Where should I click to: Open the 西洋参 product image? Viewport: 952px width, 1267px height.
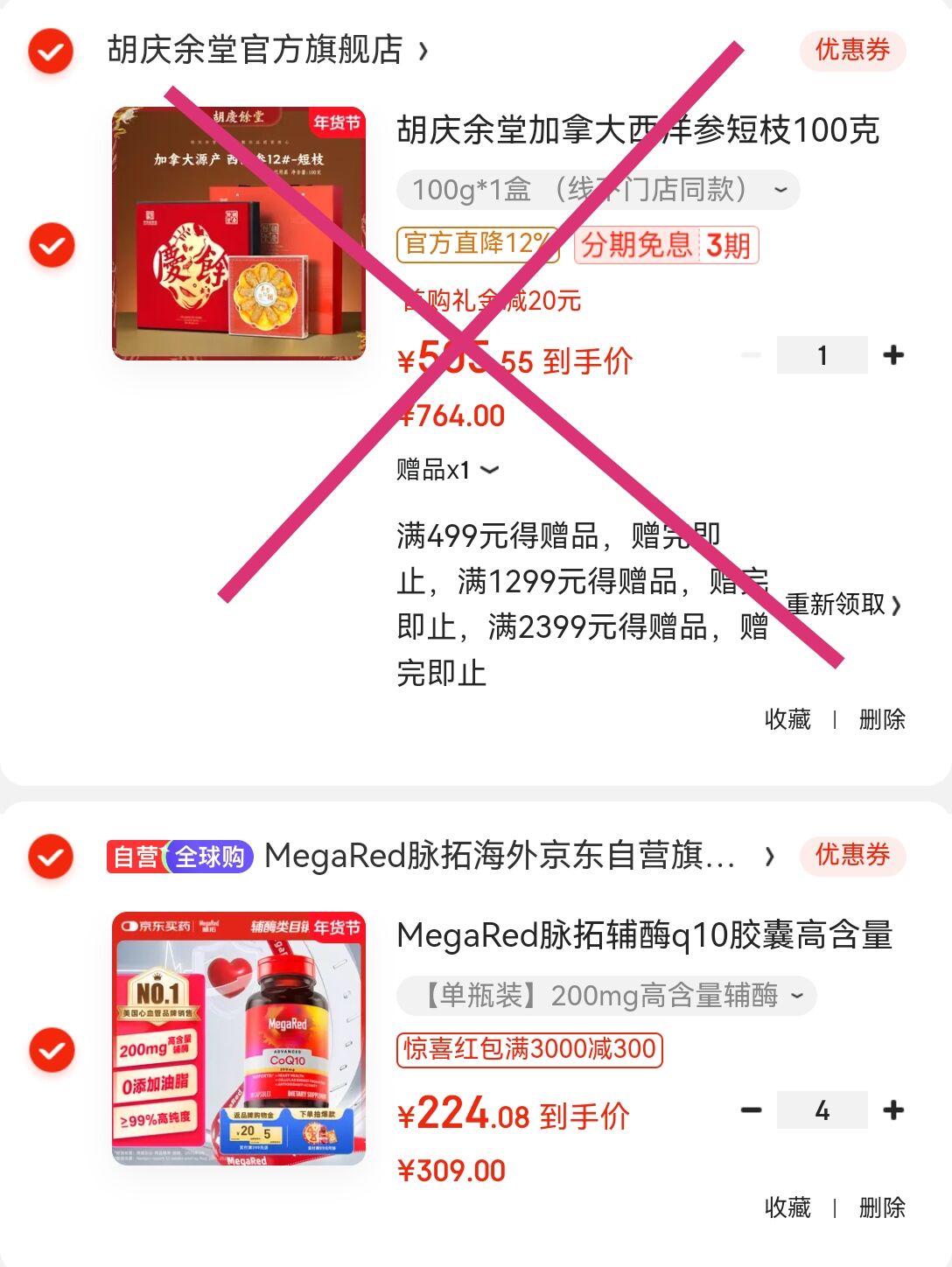point(239,234)
